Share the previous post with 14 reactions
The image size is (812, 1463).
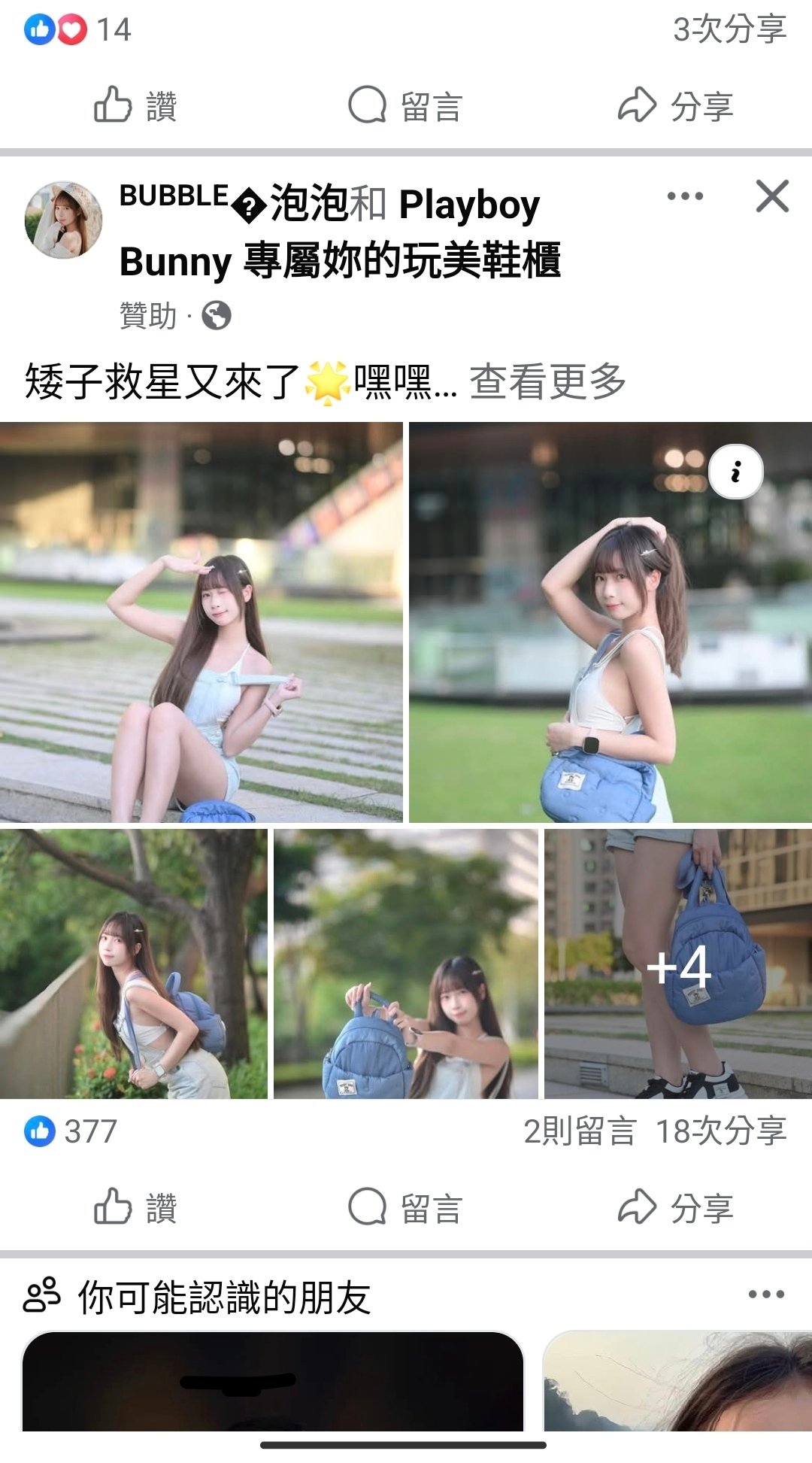point(675,105)
